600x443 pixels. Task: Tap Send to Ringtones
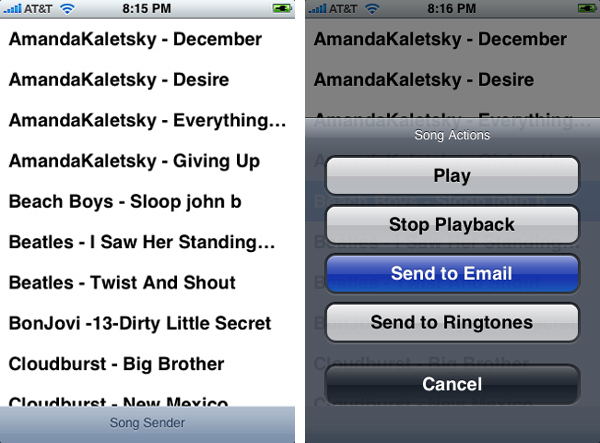pyautogui.click(x=452, y=323)
